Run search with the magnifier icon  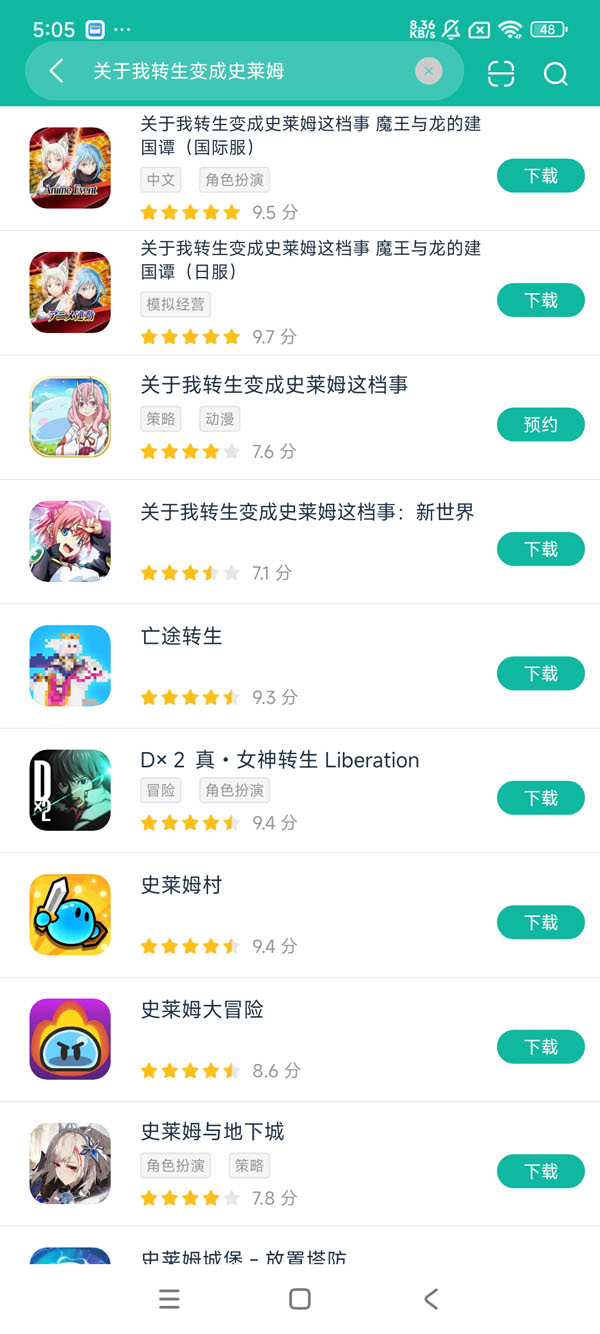[555, 73]
